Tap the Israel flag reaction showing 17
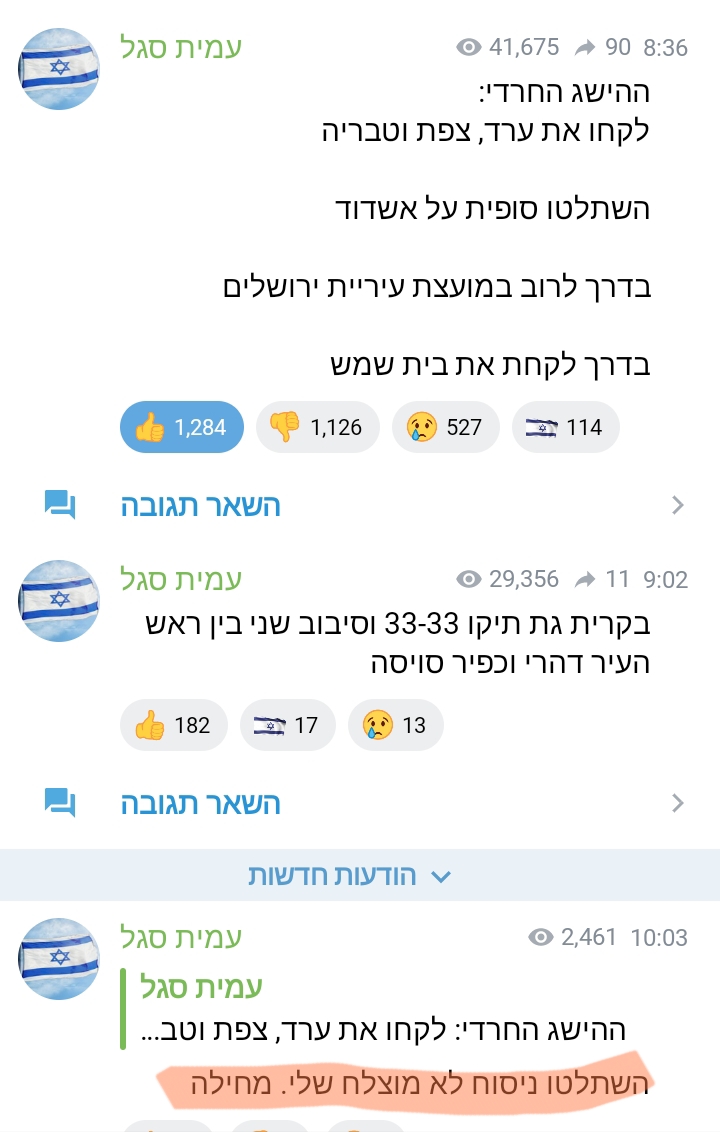The height and width of the screenshot is (1132, 720). point(287,725)
